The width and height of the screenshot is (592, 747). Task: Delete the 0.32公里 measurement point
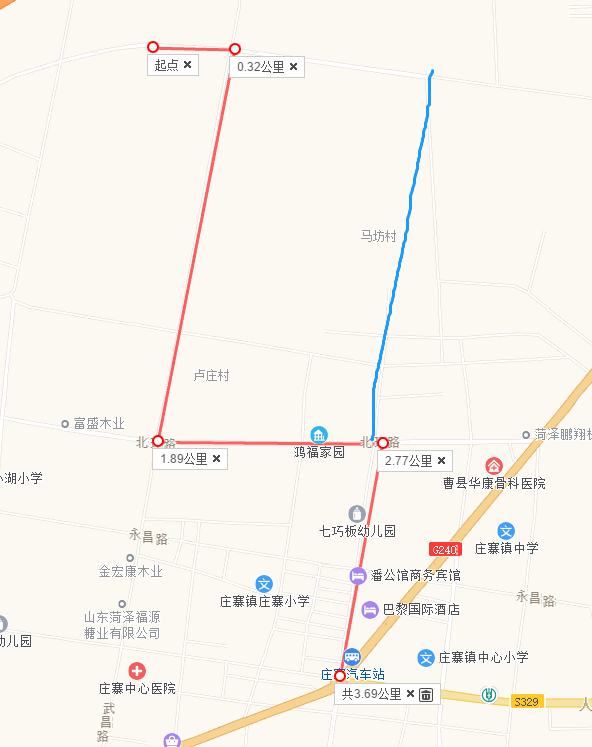(x=293, y=67)
